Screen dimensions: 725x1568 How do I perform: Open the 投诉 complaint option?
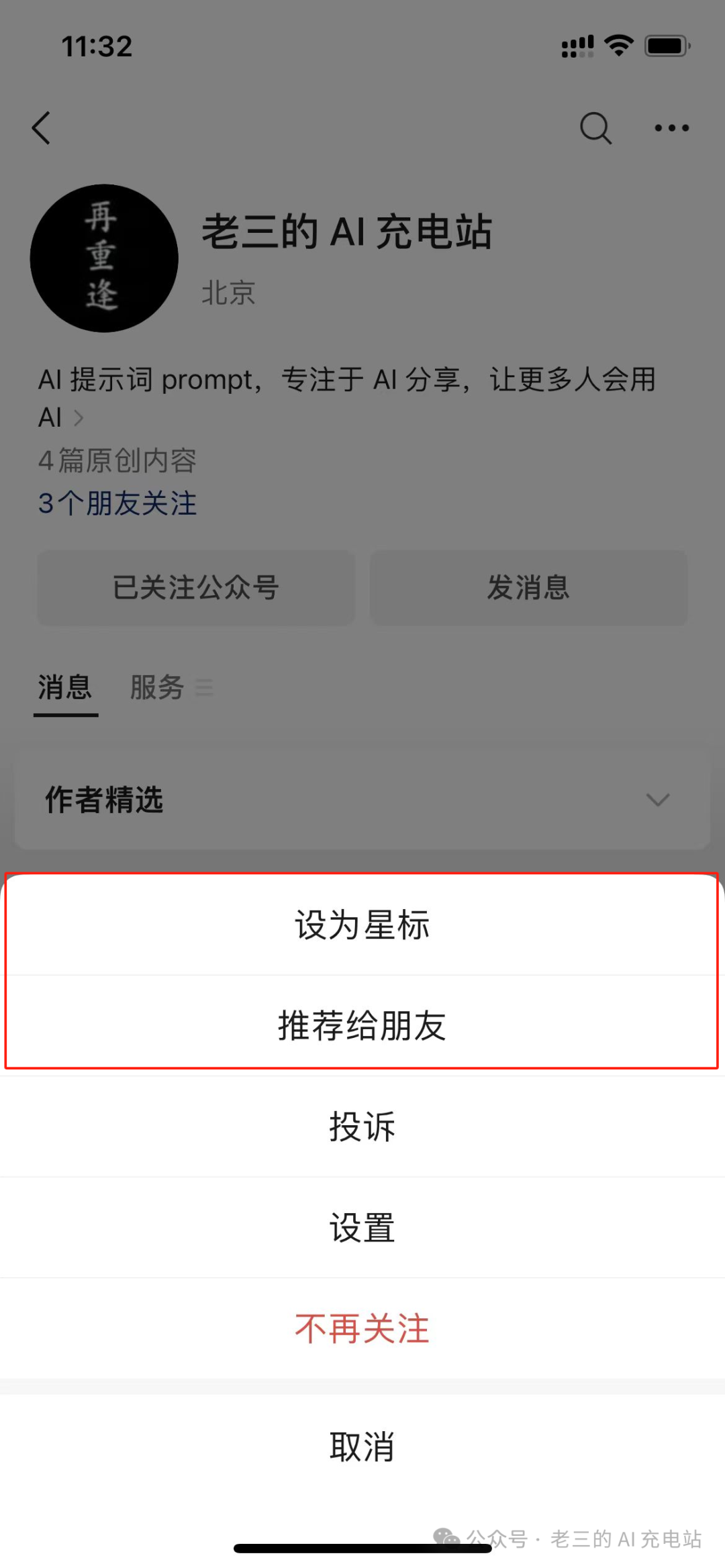pyautogui.click(x=362, y=1127)
